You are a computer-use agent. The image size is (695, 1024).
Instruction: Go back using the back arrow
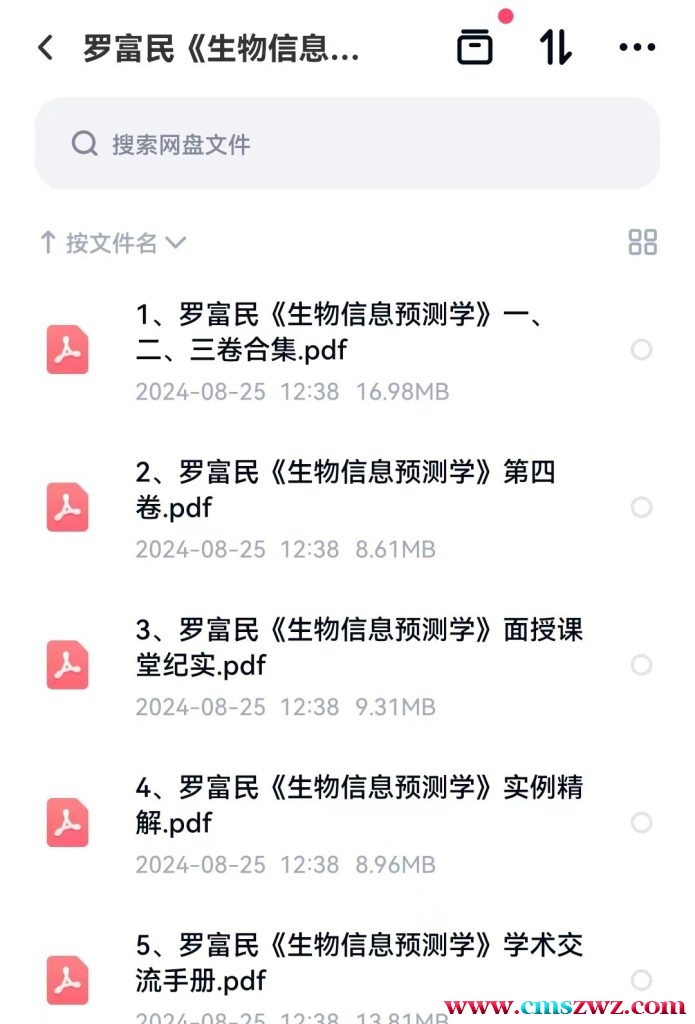45,47
